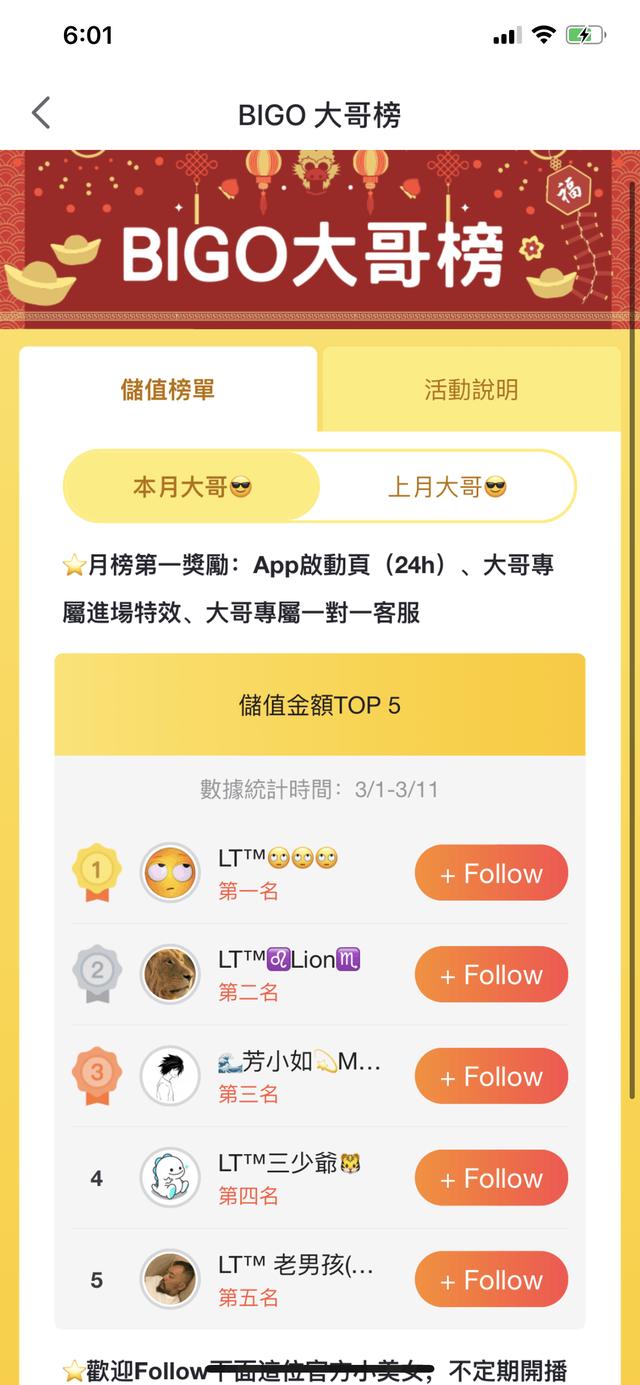This screenshot has width=640, height=1385.
Task: Open the first place user's avatar
Action: (x=170, y=873)
